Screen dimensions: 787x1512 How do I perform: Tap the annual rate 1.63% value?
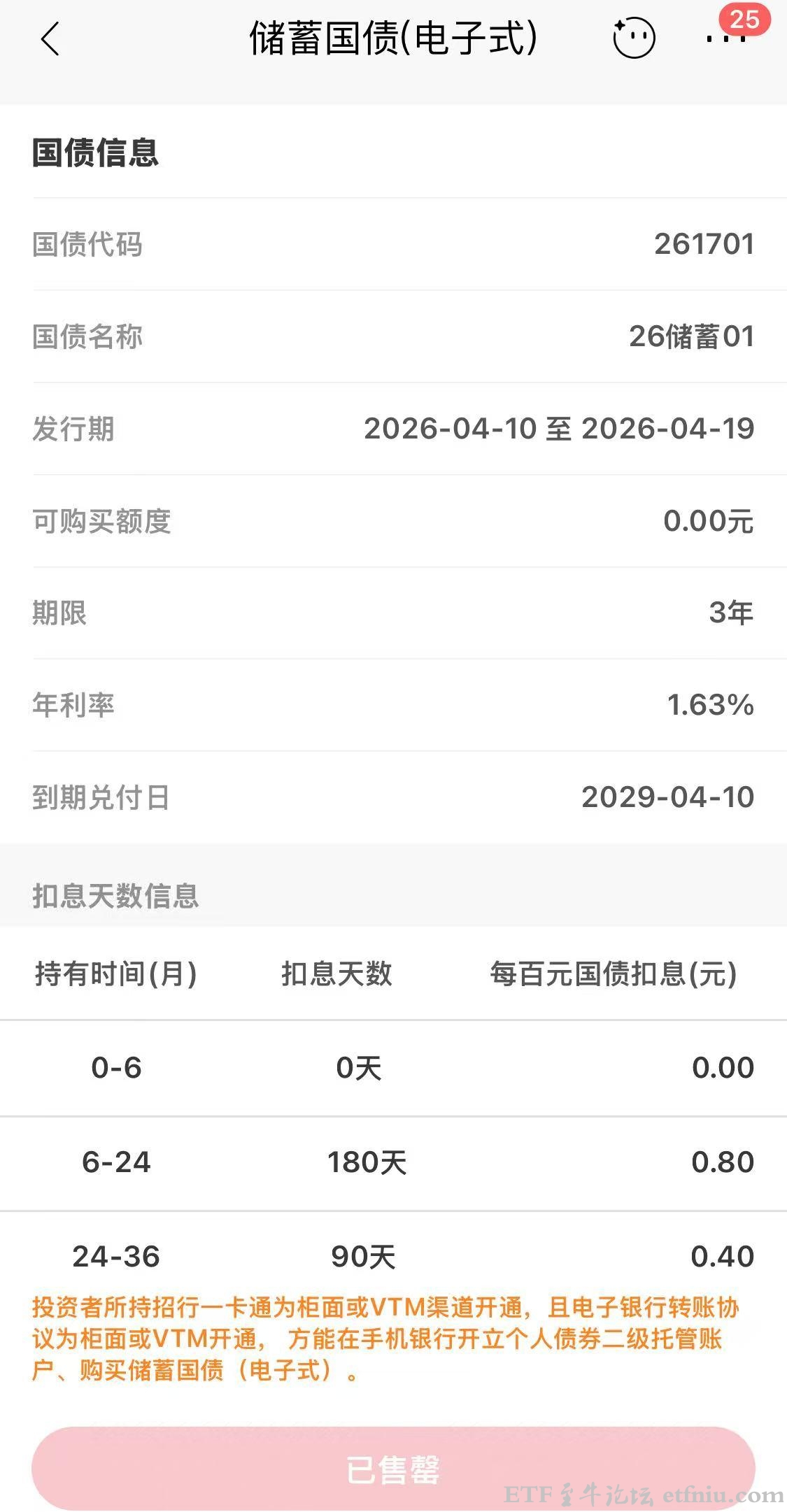pos(709,704)
